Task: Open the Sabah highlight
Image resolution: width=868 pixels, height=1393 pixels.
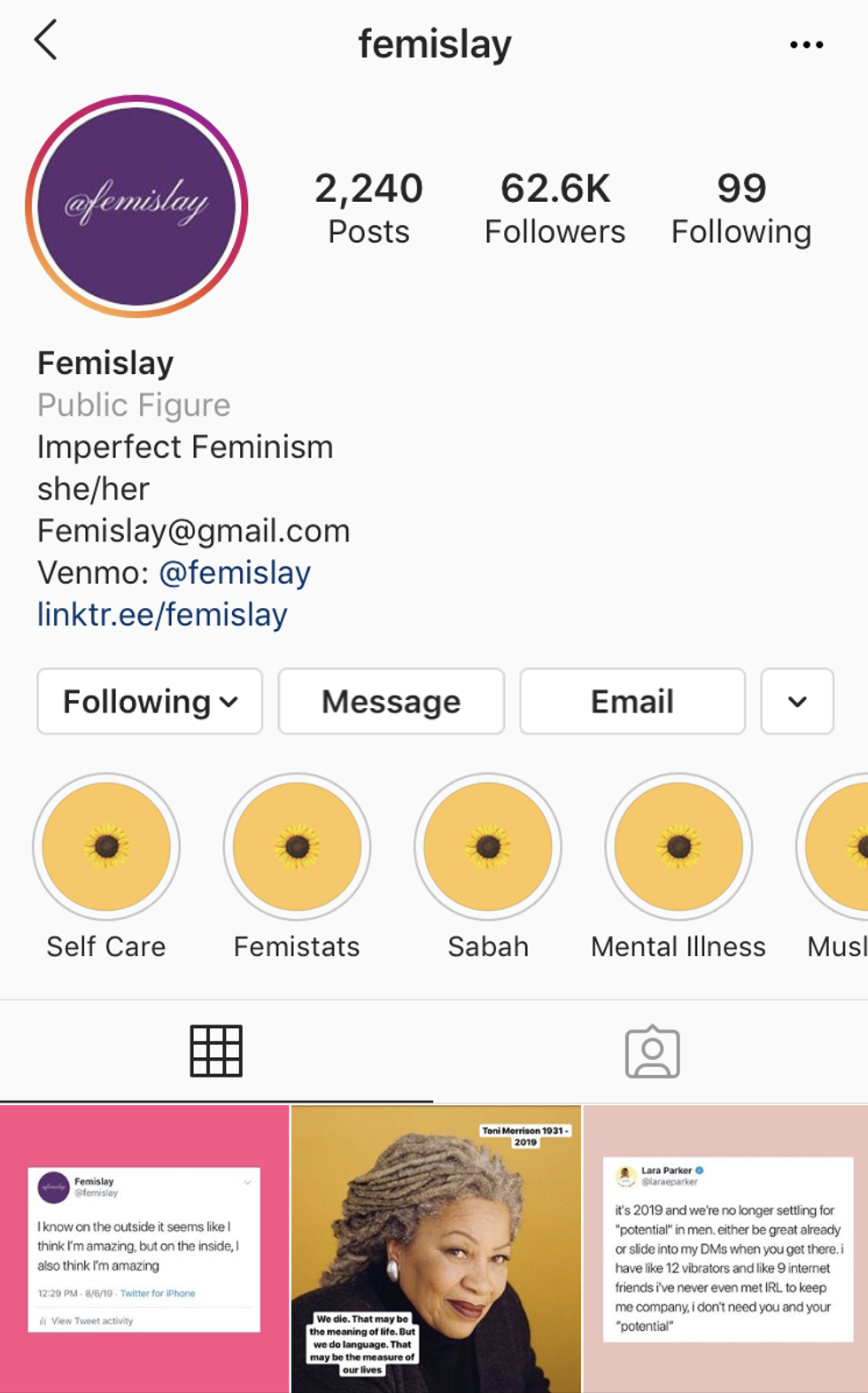Action: tap(488, 847)
